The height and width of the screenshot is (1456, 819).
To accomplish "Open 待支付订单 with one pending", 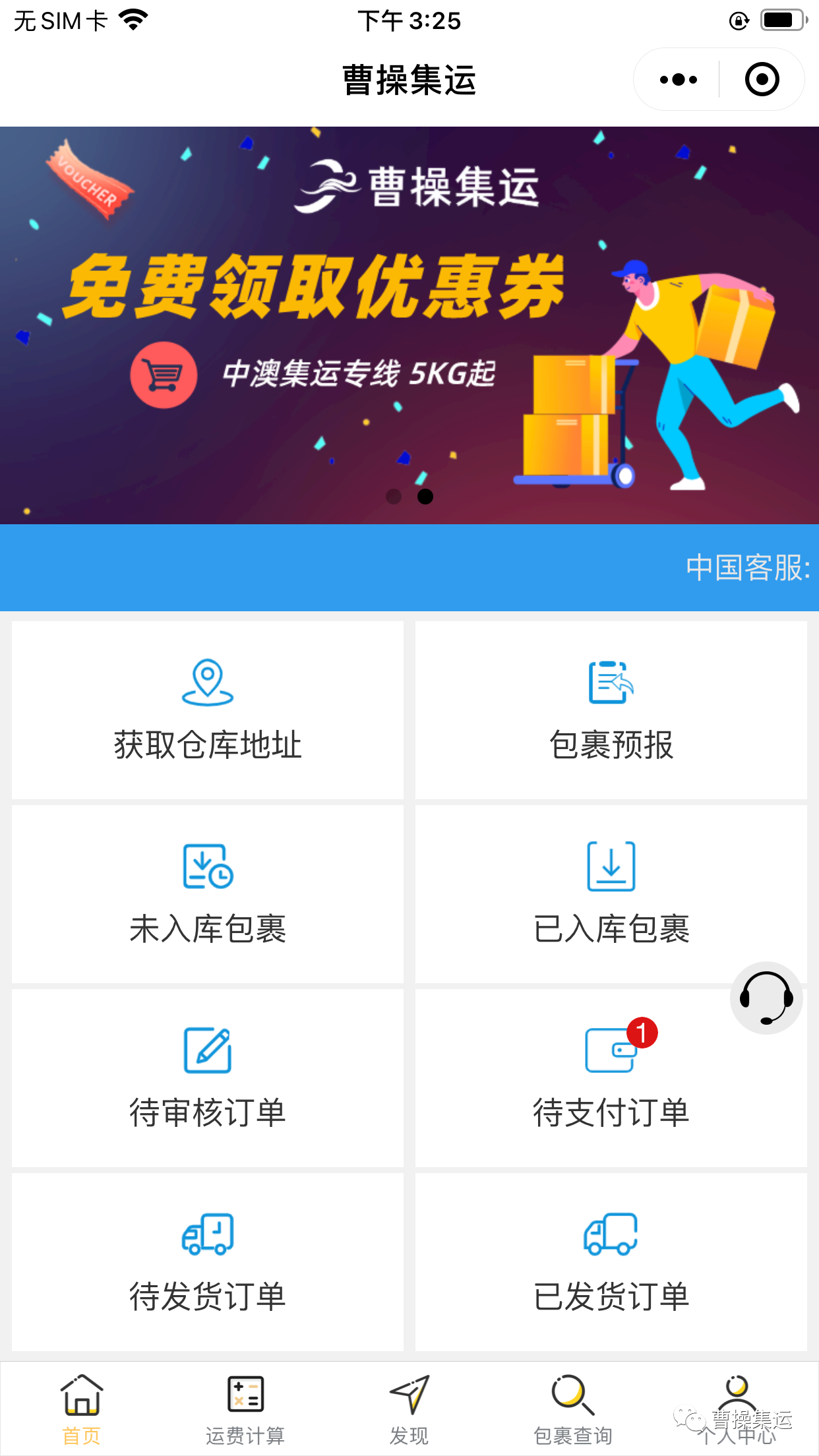I will coord(611,1078).
